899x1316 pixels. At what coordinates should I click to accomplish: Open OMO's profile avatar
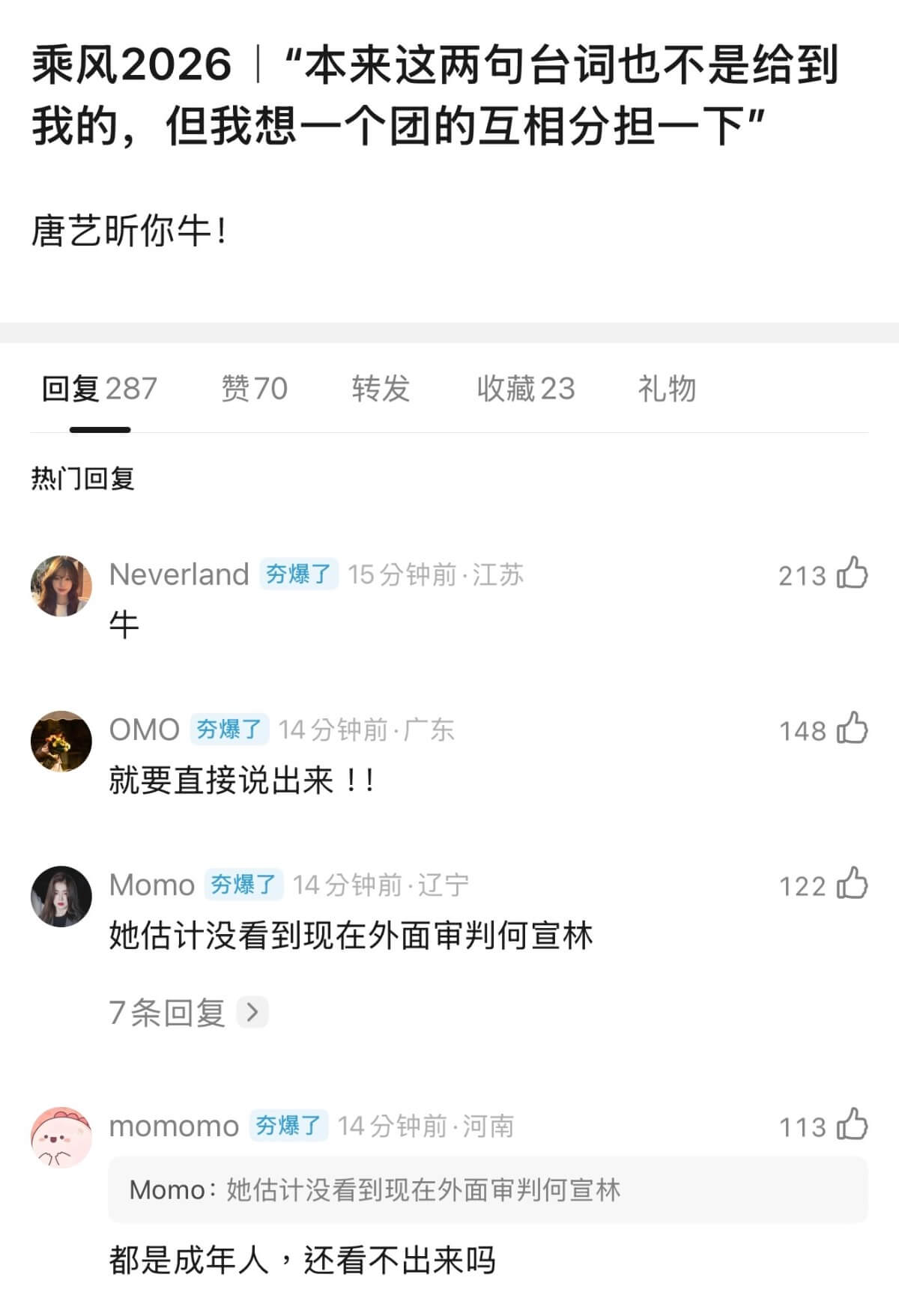pos(61,741)
